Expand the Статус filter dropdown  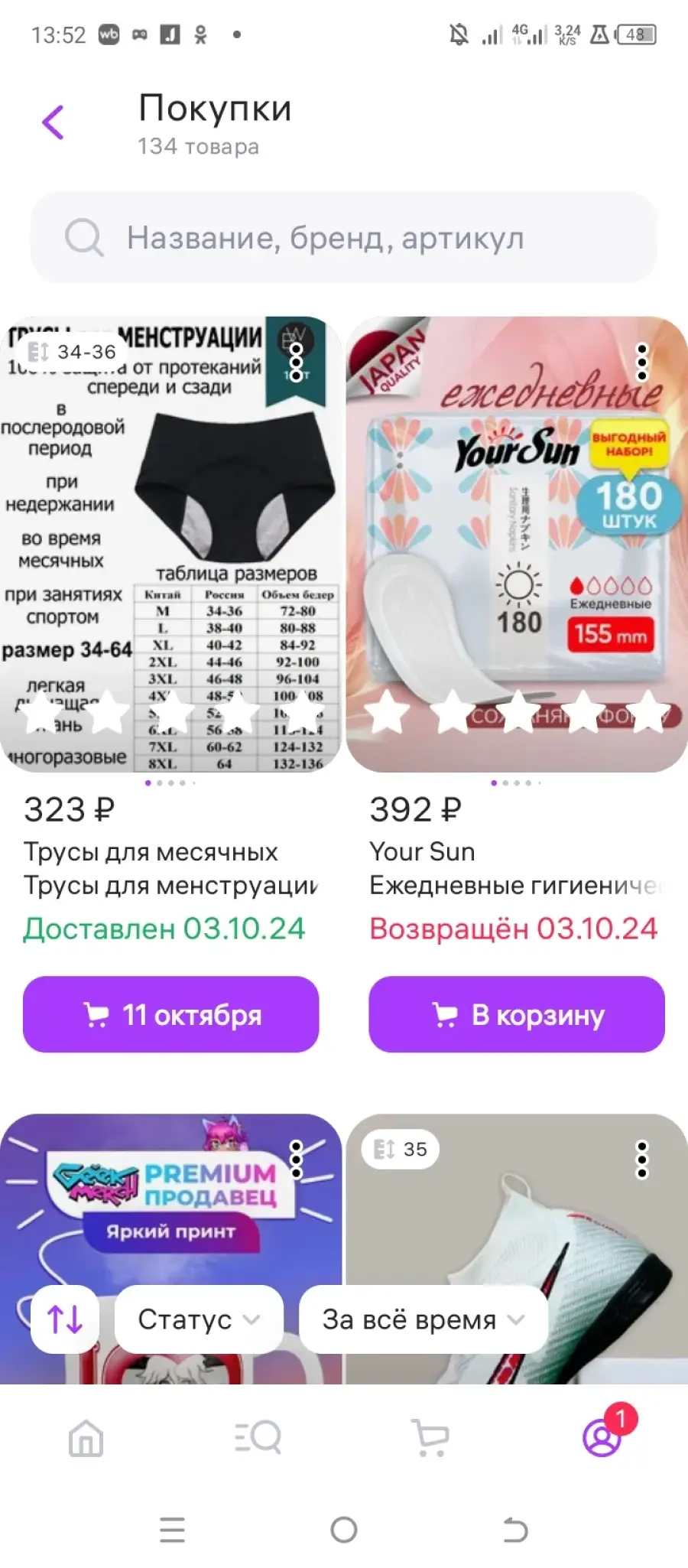click(x=199, y=1319)
